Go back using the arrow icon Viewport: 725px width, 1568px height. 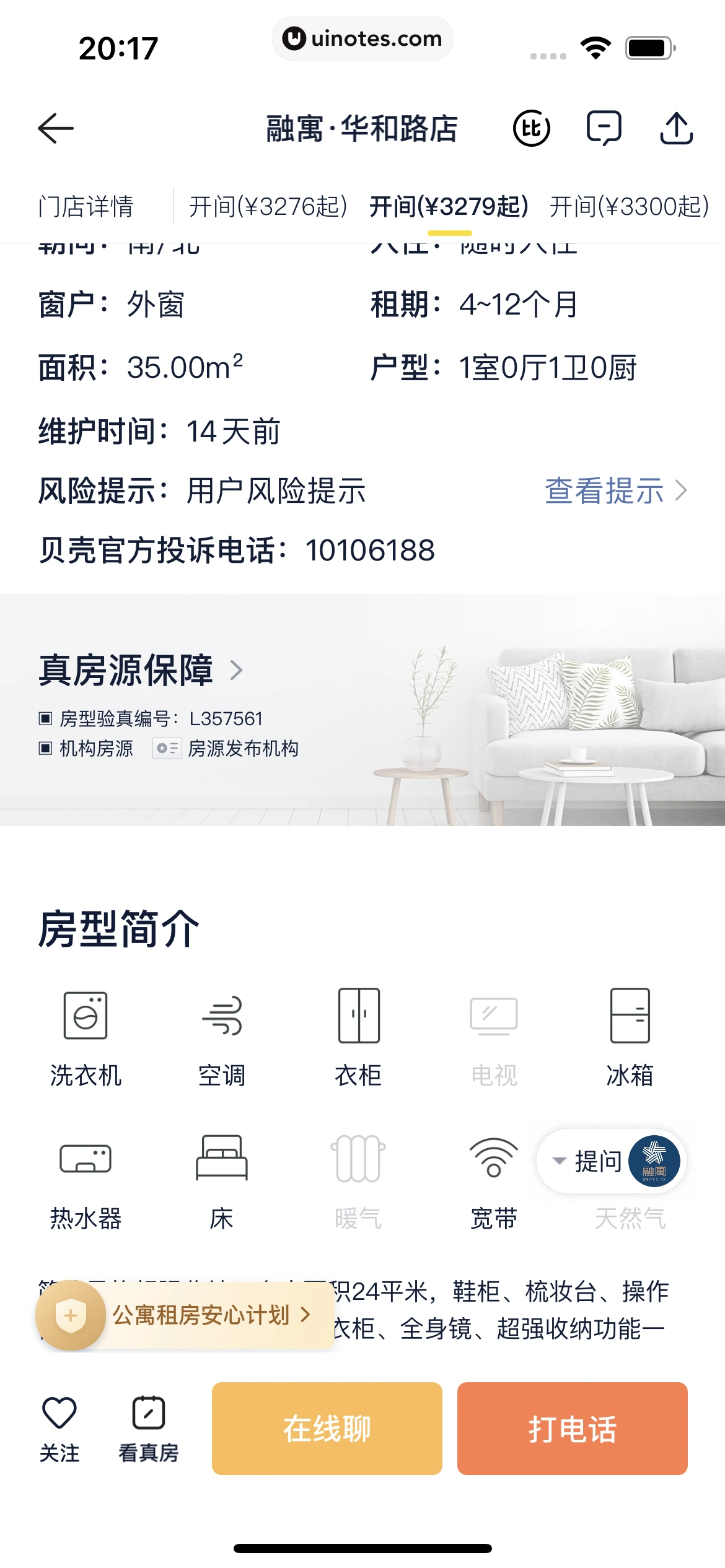(x=56, y=128)
